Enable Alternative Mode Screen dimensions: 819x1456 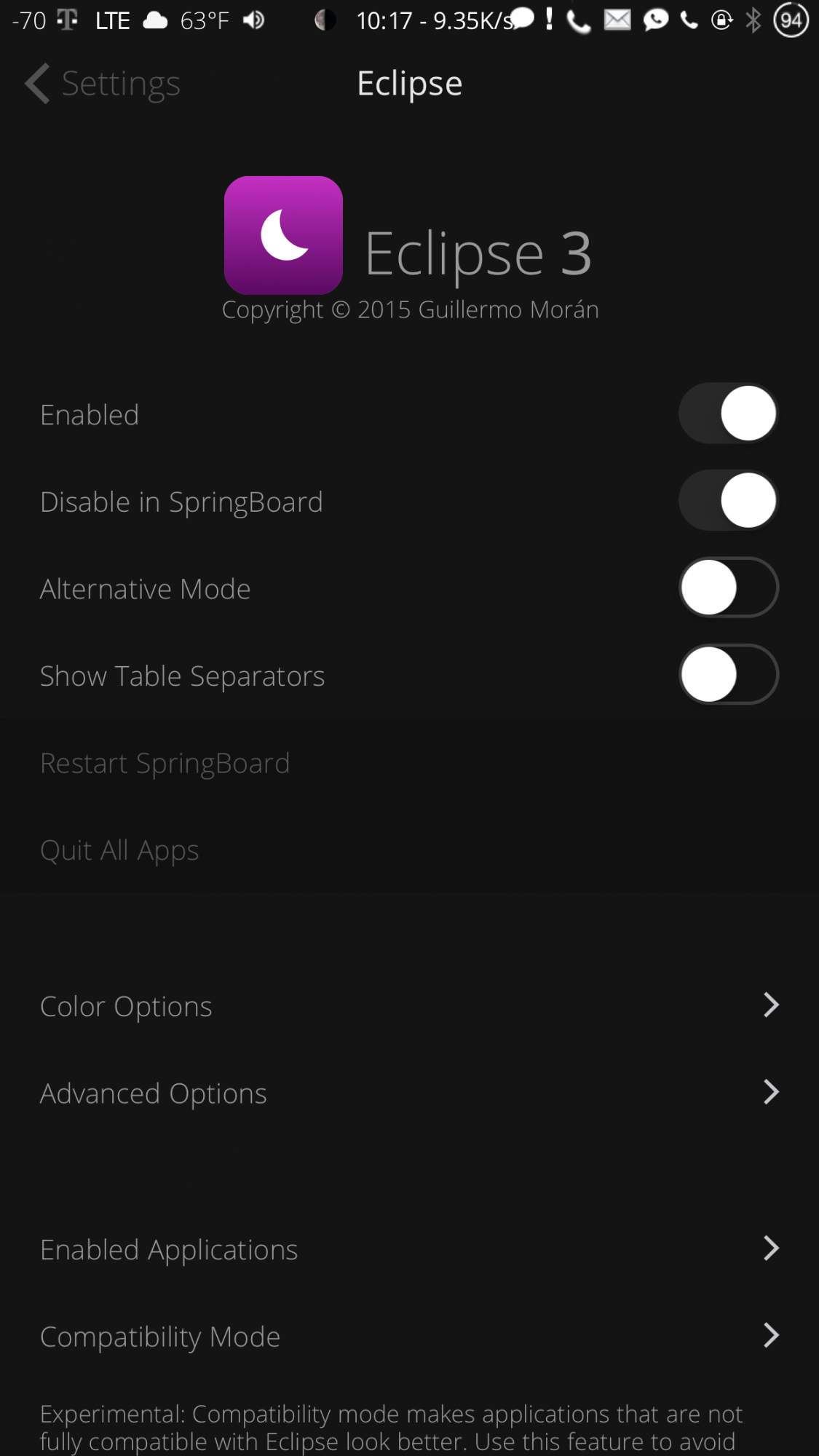729,587
